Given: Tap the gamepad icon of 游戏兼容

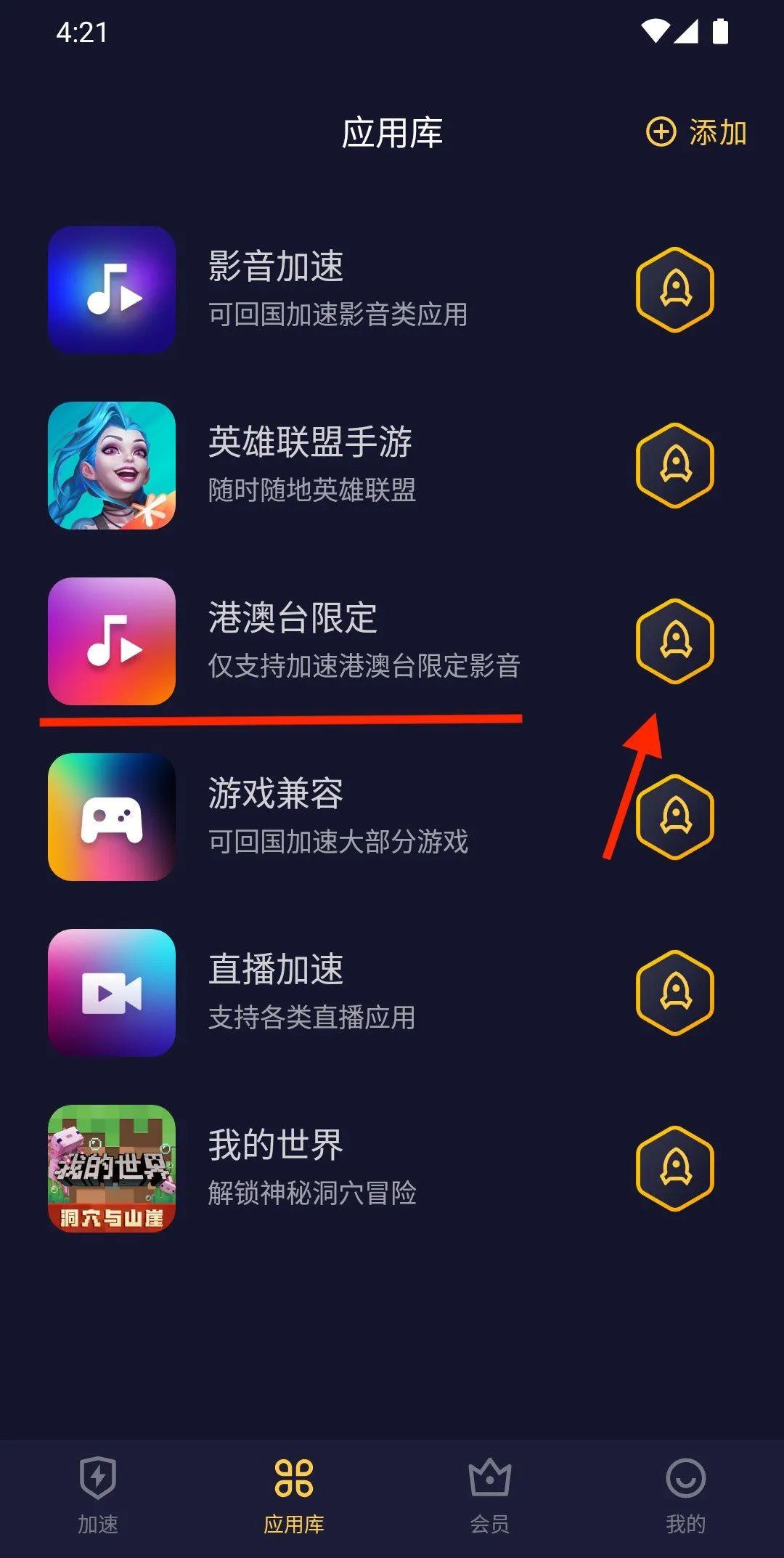Looking at the screenshot, I should pyautogui.click(x=110, y=818).
